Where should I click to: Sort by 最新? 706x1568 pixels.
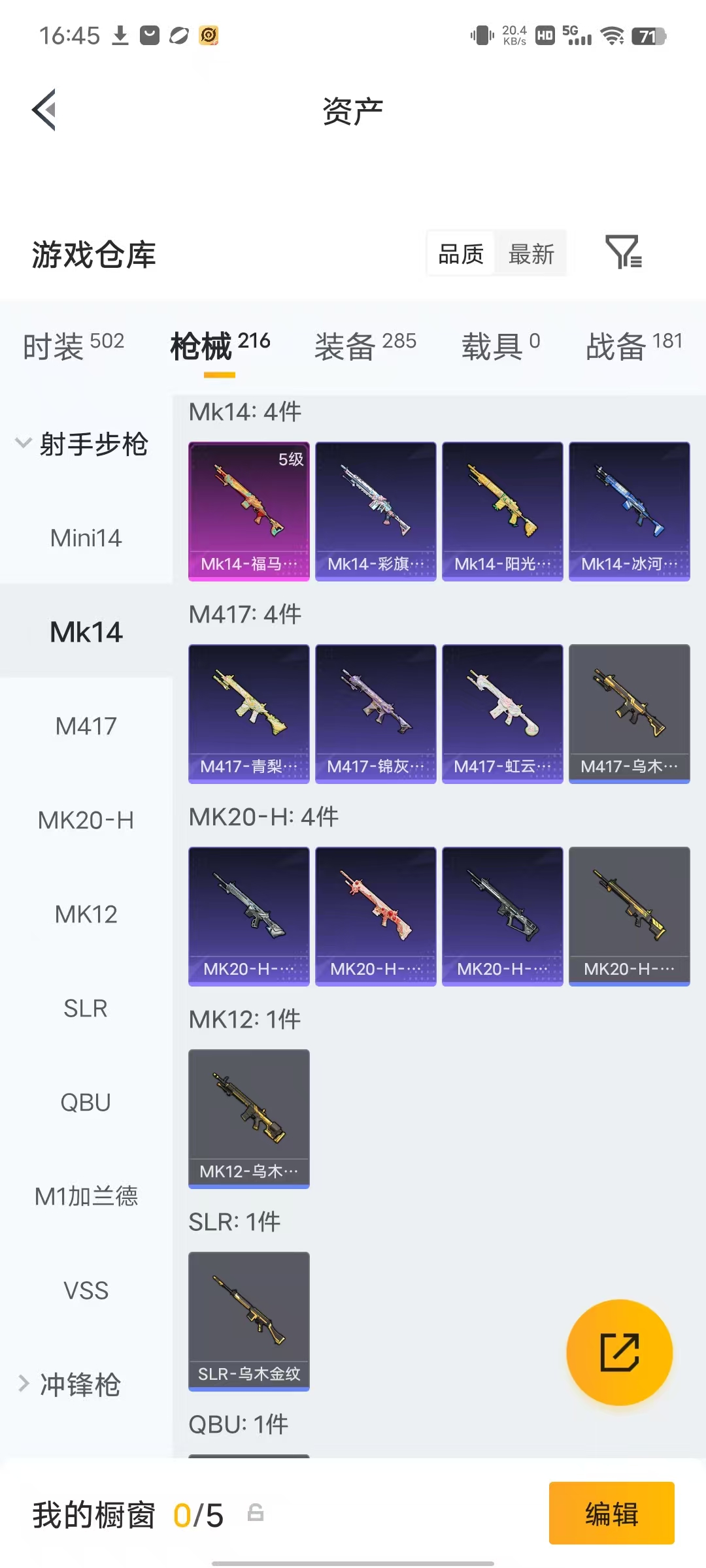531,253
